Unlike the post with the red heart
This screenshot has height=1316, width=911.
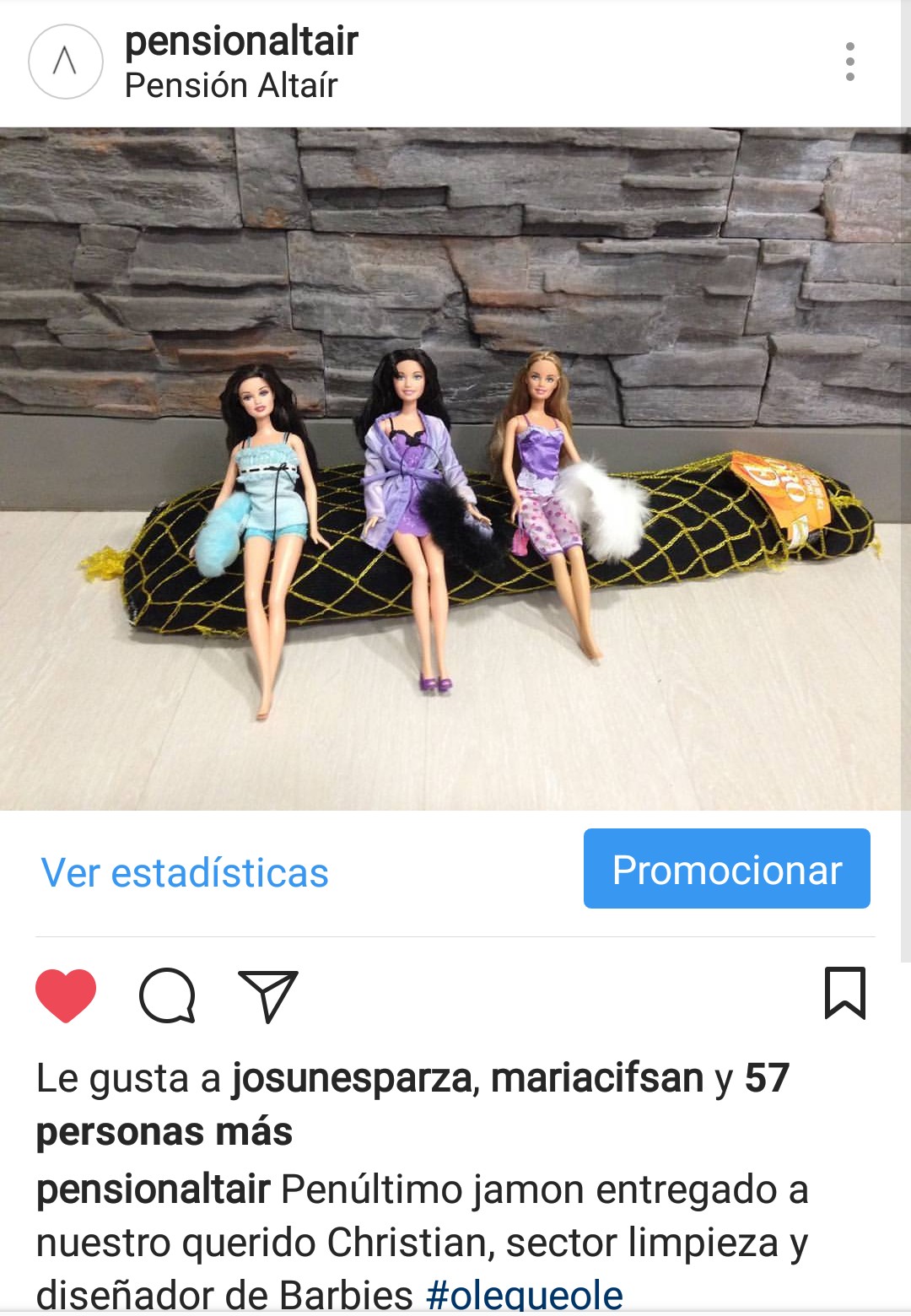[66, 995]
